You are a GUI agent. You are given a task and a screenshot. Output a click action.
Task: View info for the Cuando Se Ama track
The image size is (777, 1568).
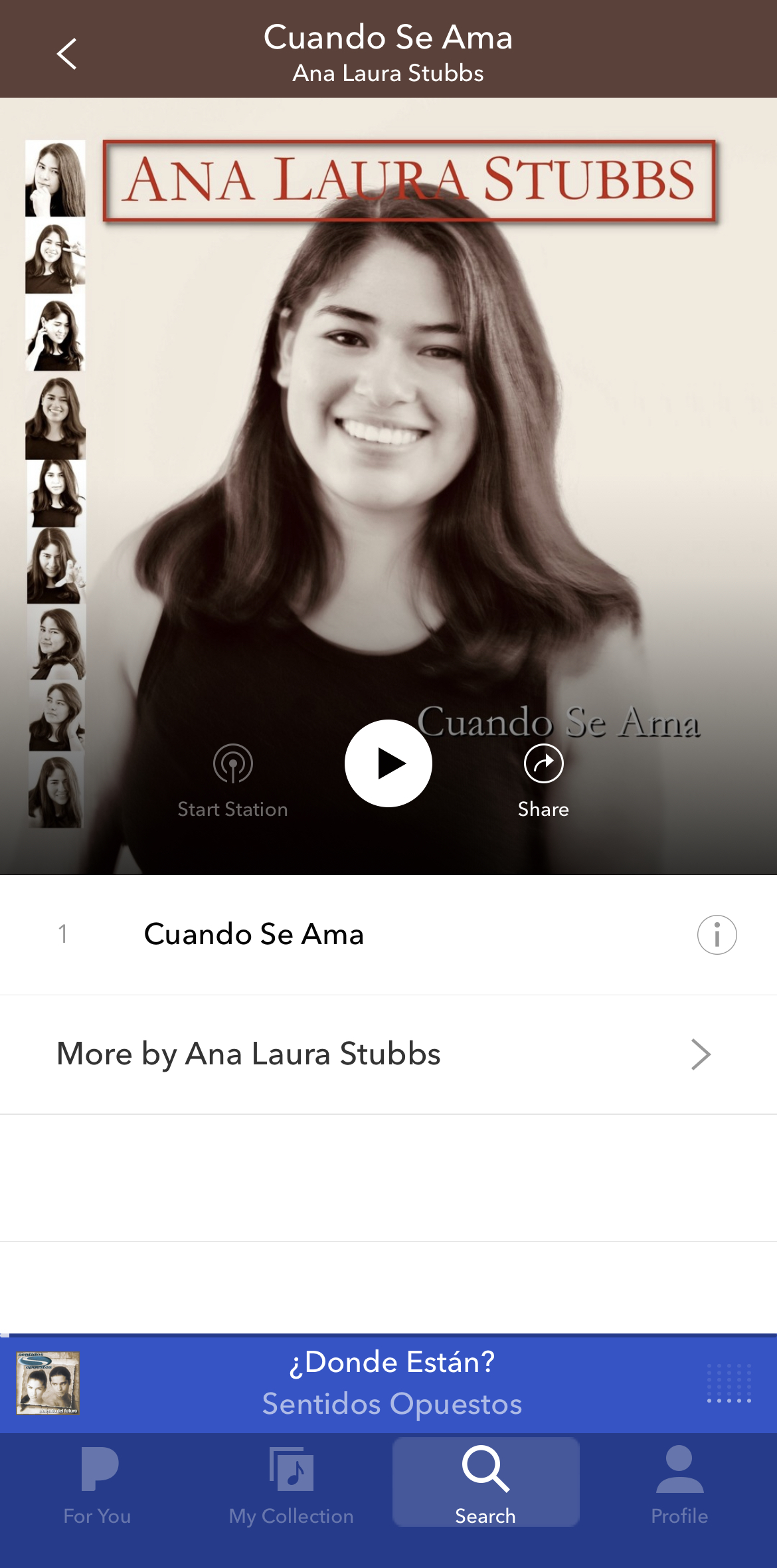click(717, 935)
